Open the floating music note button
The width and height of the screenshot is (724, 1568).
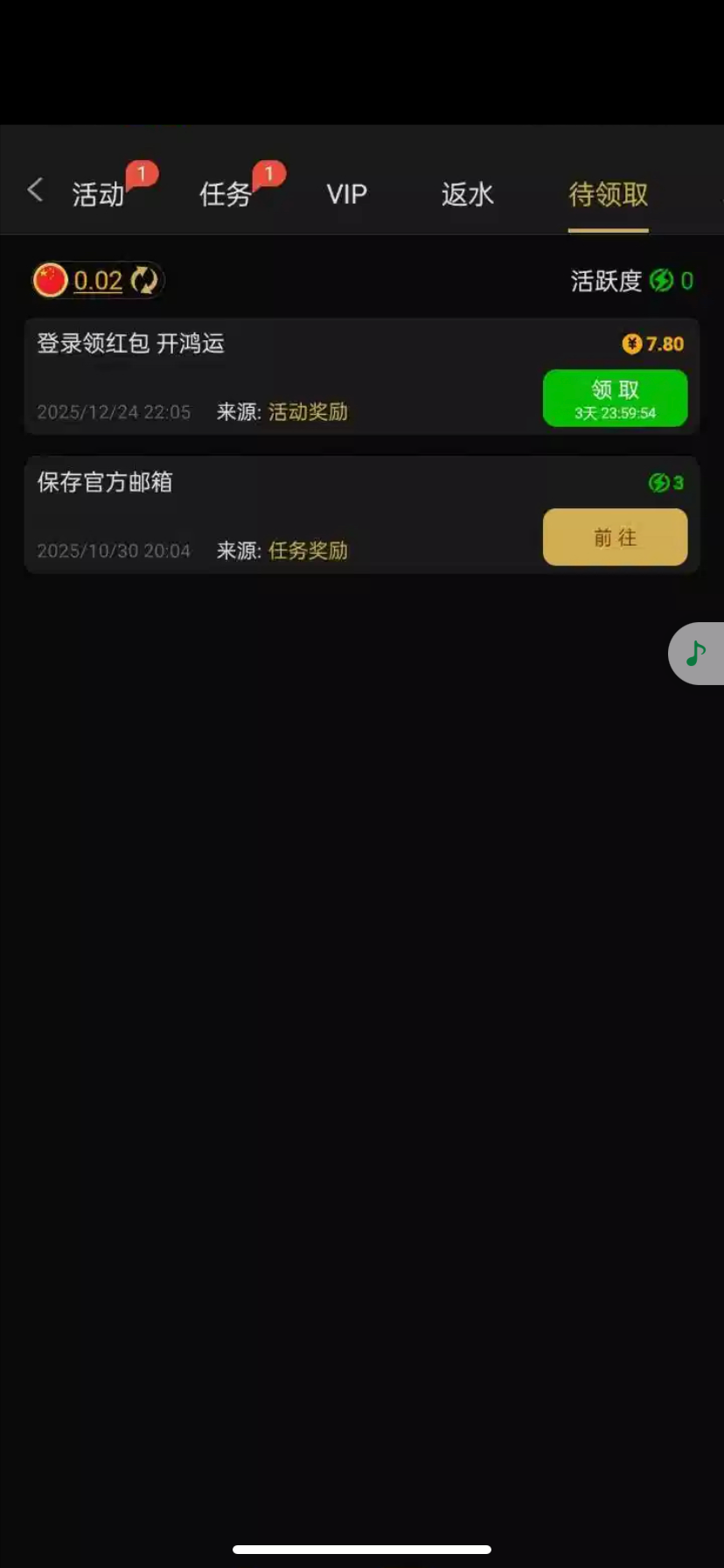click(x=697, y=653)
